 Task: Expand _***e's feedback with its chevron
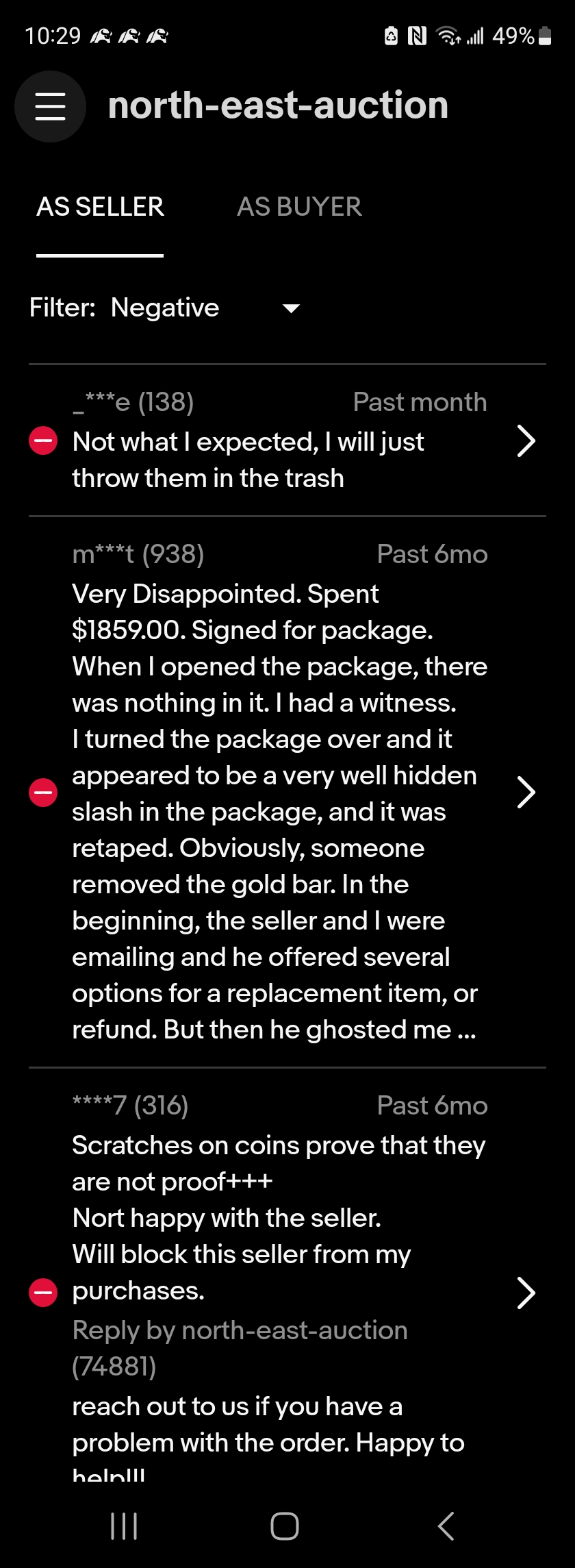click(x=526, y=442)
